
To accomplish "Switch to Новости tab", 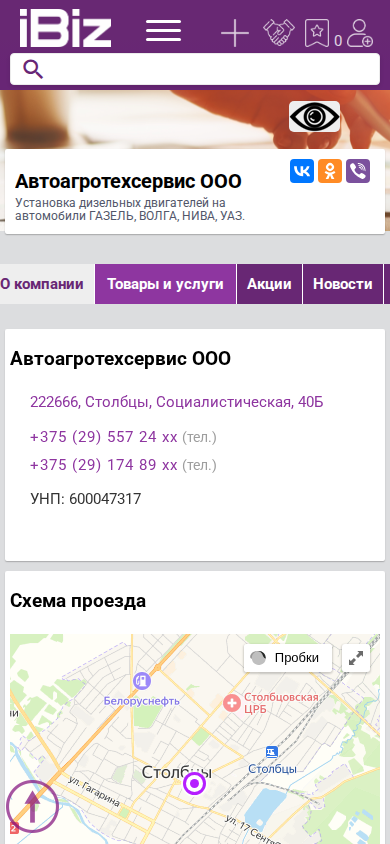I will coord(343,284).
